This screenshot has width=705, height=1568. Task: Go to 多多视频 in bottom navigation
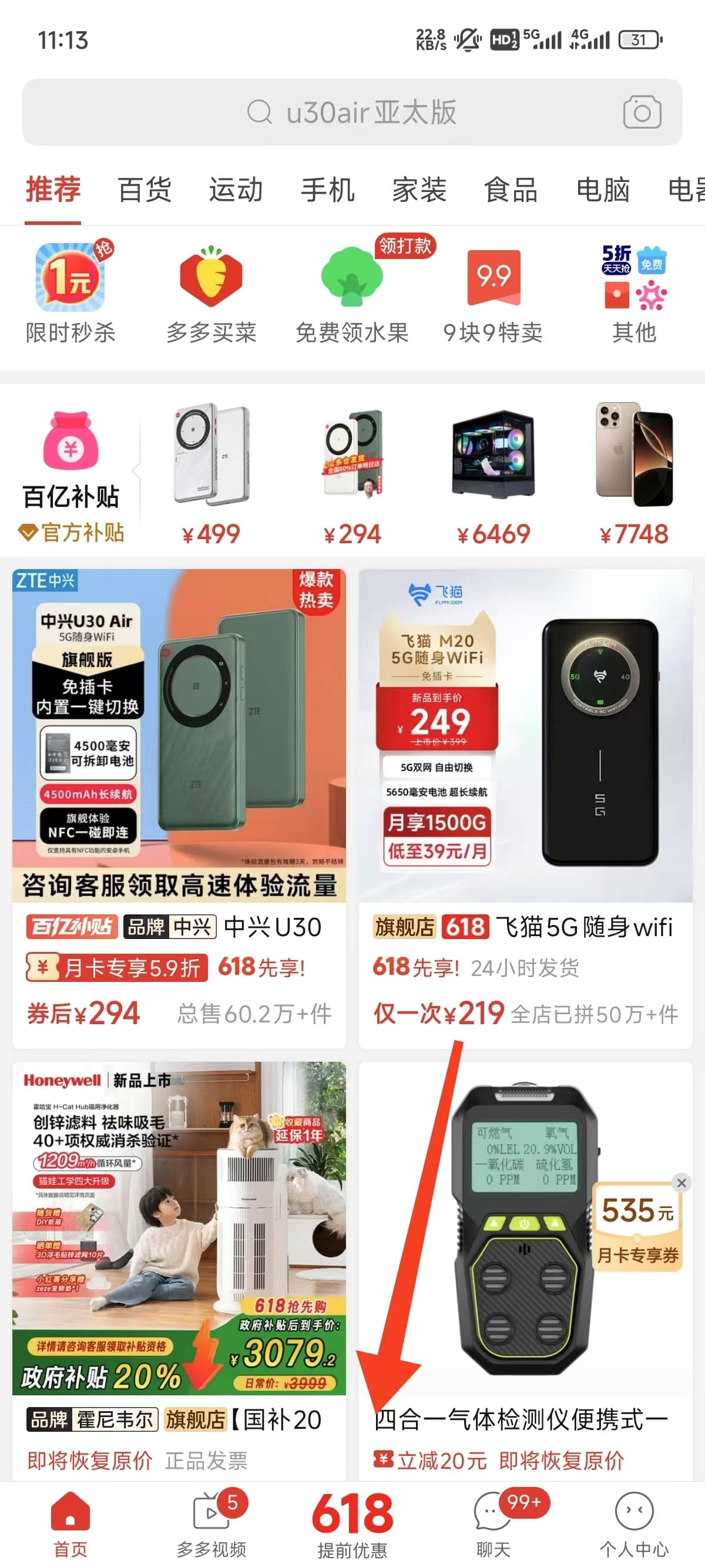point(211,1522)
